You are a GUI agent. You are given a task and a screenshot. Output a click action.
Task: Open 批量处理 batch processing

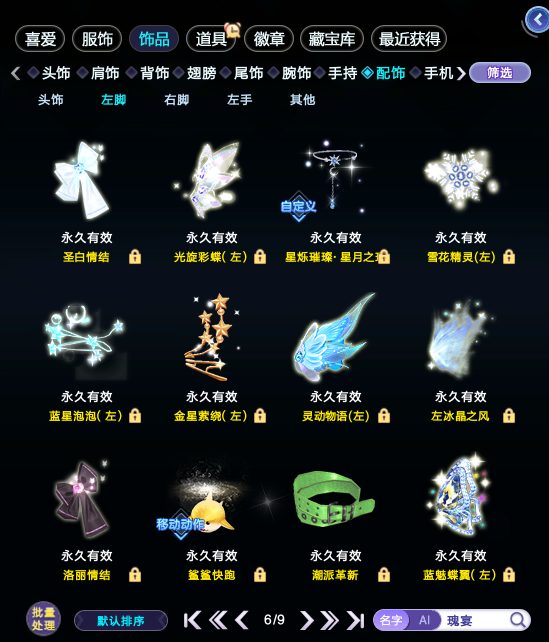(x=43, y=619)
